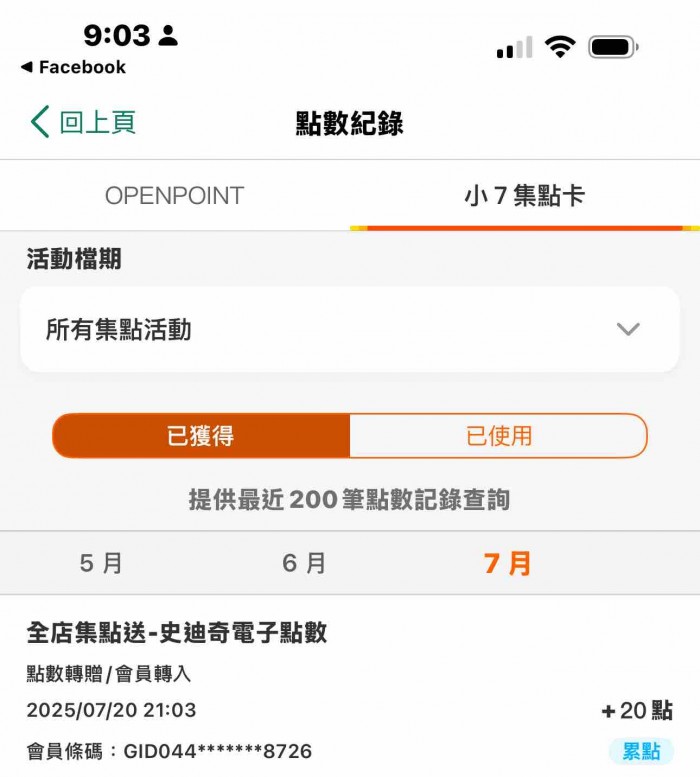
Task: Go back via 回上頁
Action: click(84, 123)
